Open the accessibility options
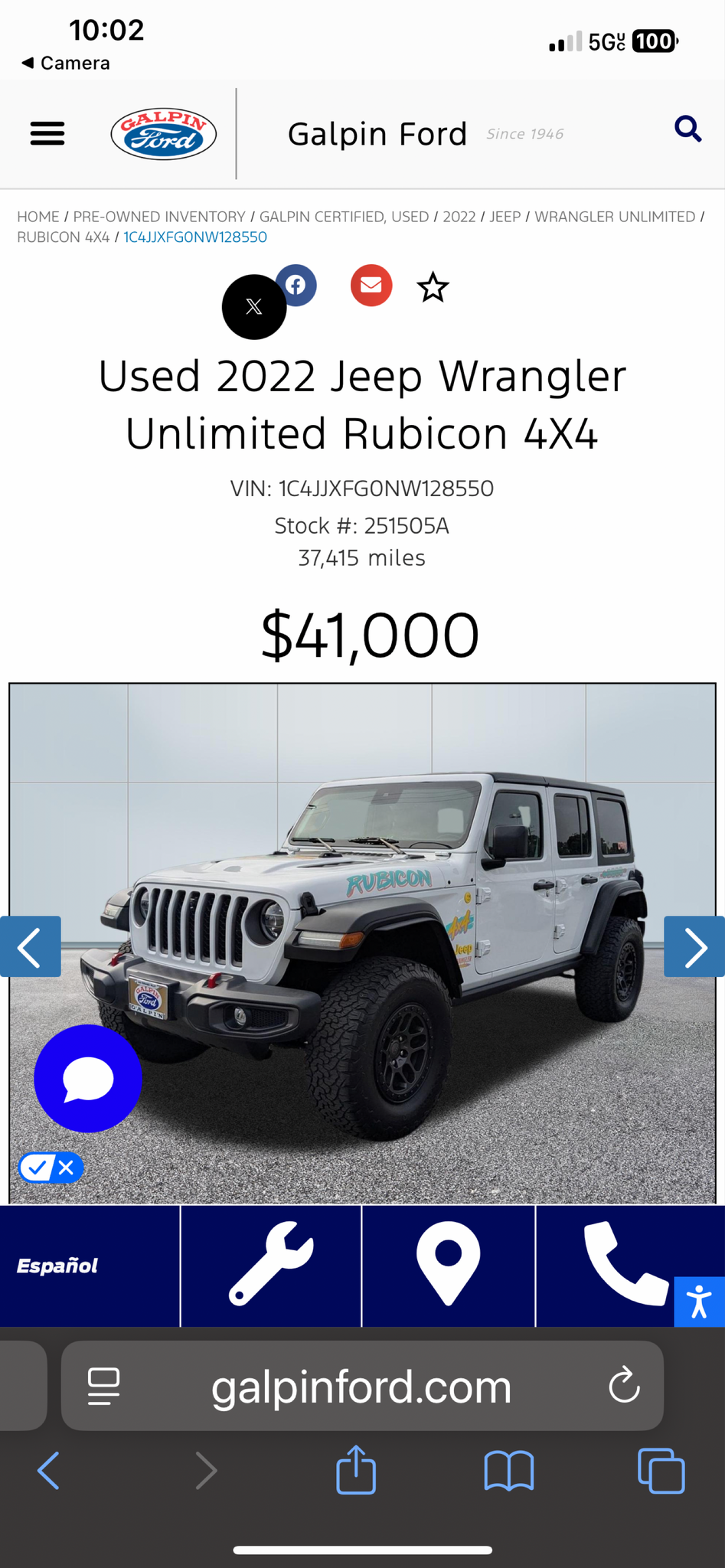This screenshot has width=725, height=1568. pyautogui.click(x=699, y=1302)
